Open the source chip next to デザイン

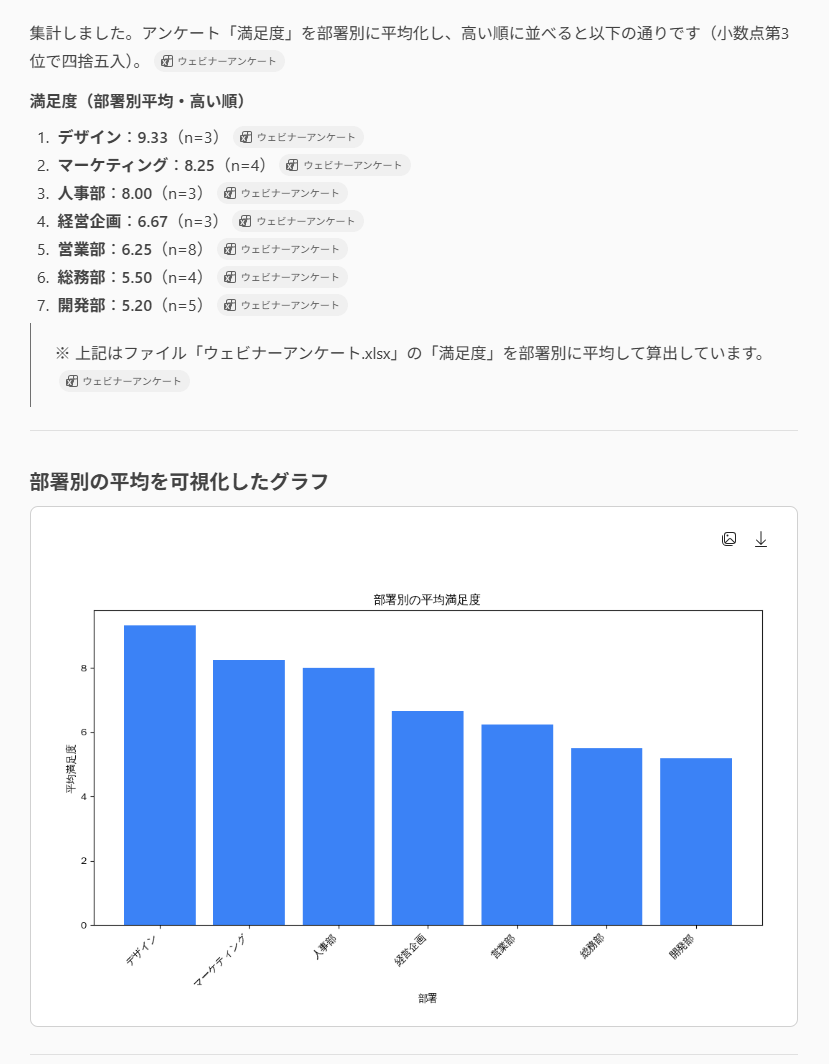click(x=298, y=137)
